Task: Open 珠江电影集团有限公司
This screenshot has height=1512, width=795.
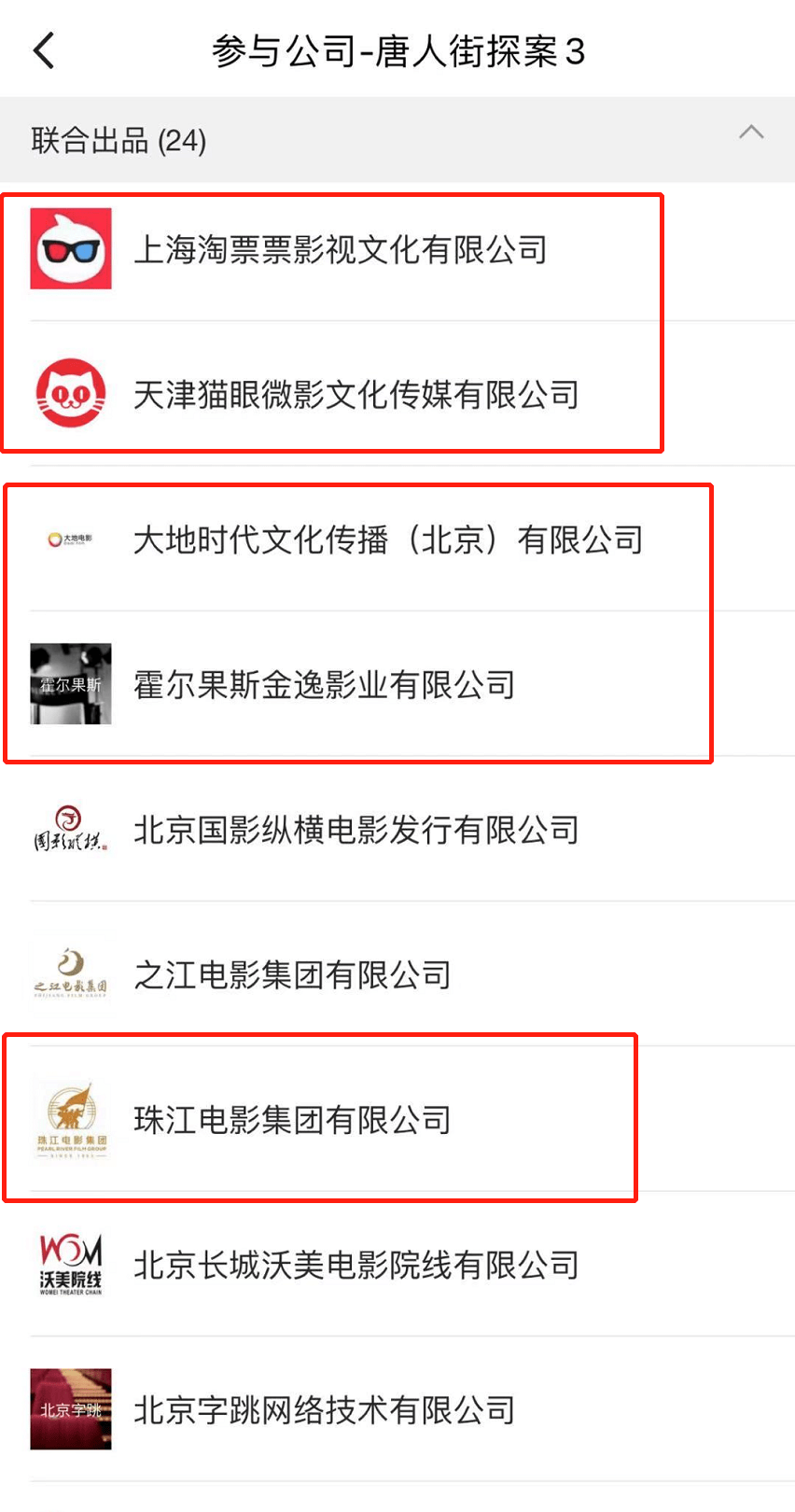Action: pos(292,1120)
